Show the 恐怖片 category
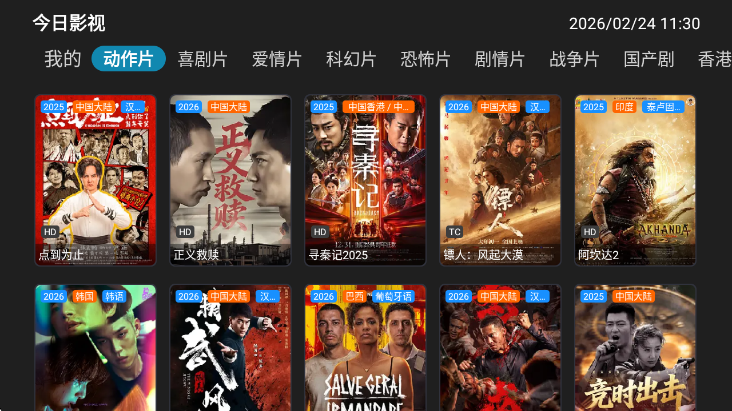This screenshot has height=411, width=732. click(426, 59)
